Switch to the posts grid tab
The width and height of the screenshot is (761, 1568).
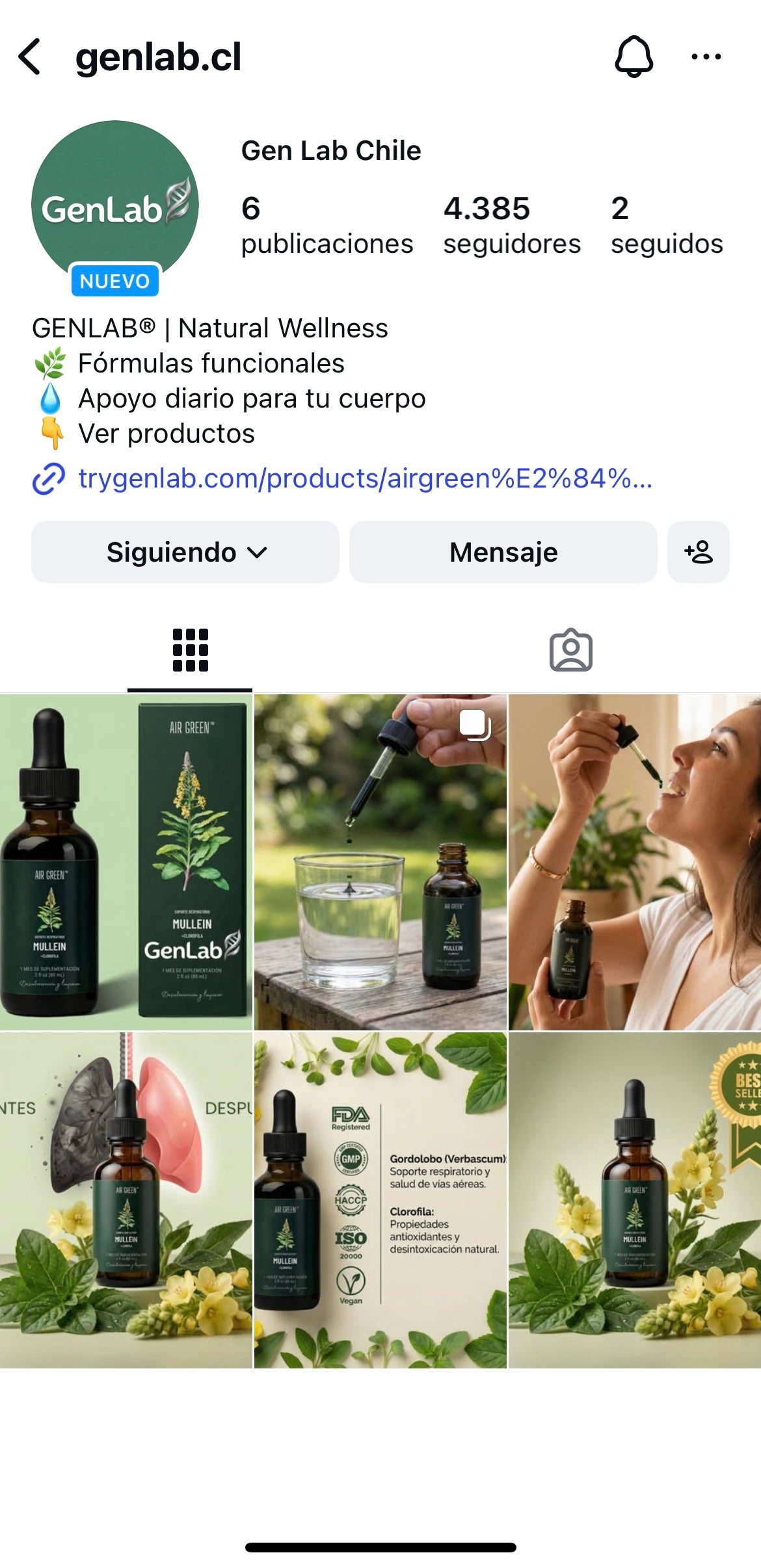(x=190, y=649)
